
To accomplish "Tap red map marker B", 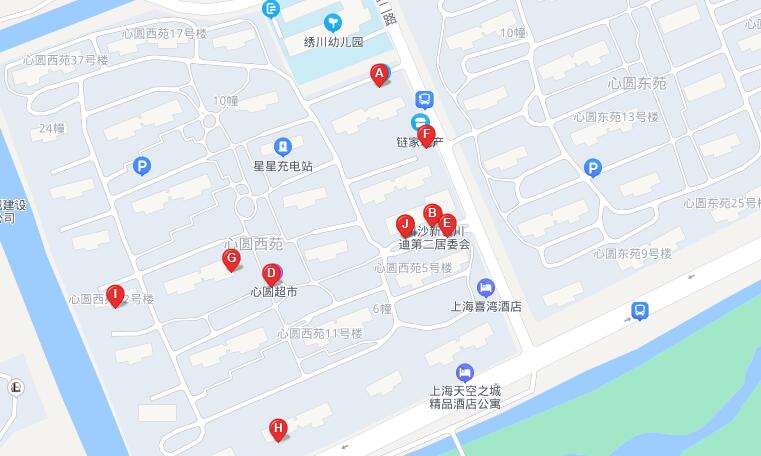I will point(432,213).
